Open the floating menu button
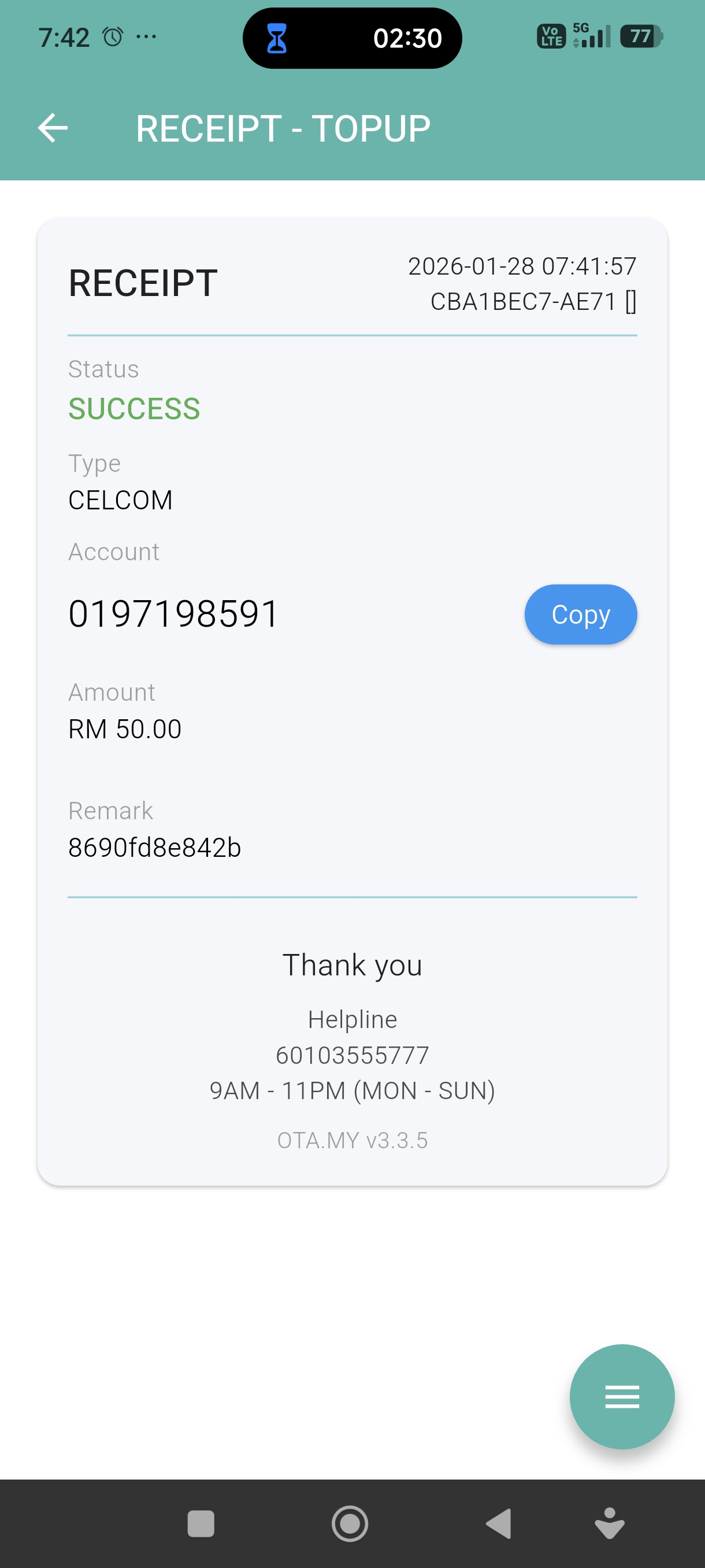The image size is (705, 1568). pos(621,1396)
